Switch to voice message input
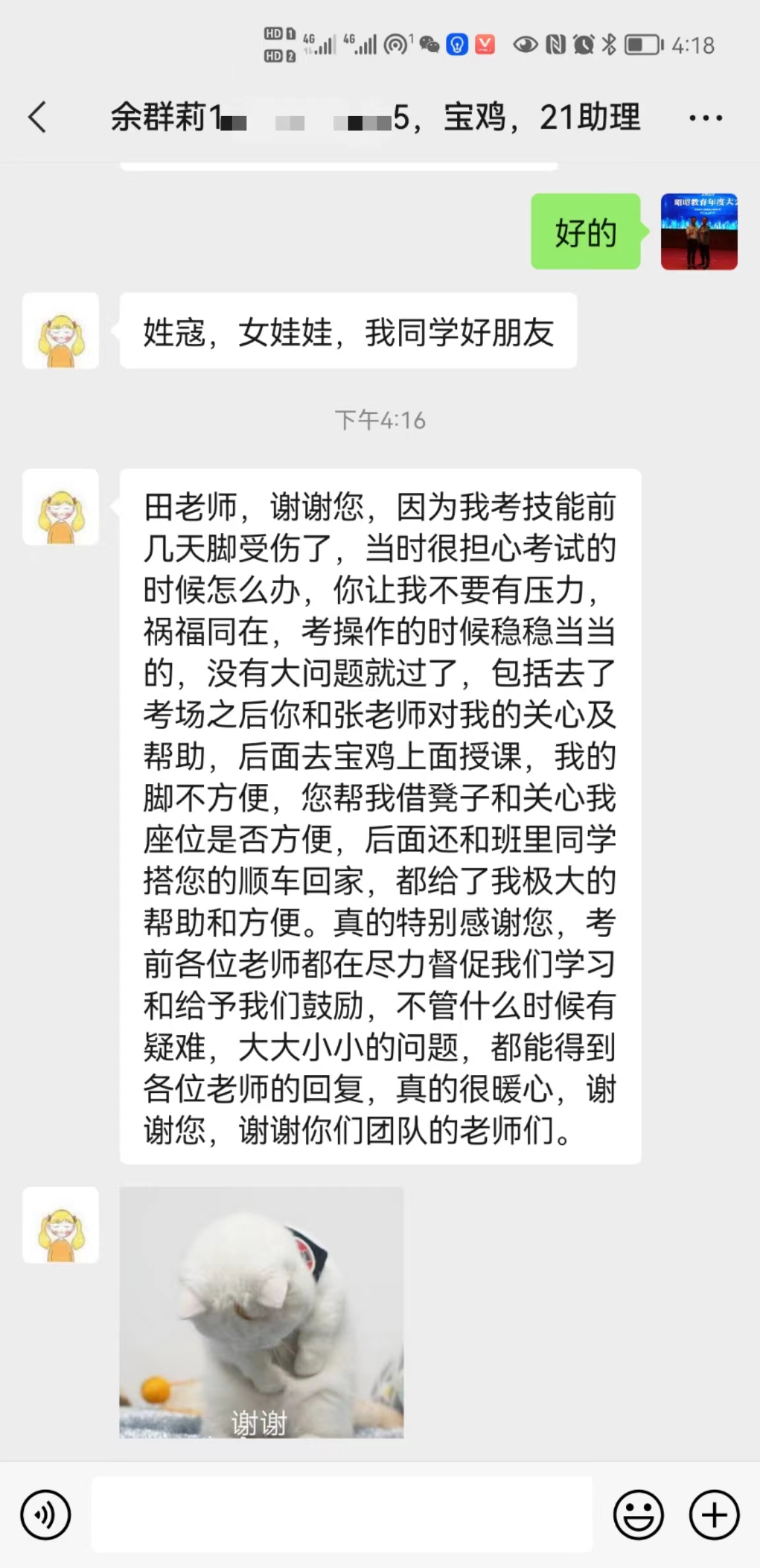 click(x=46, y=1515)
